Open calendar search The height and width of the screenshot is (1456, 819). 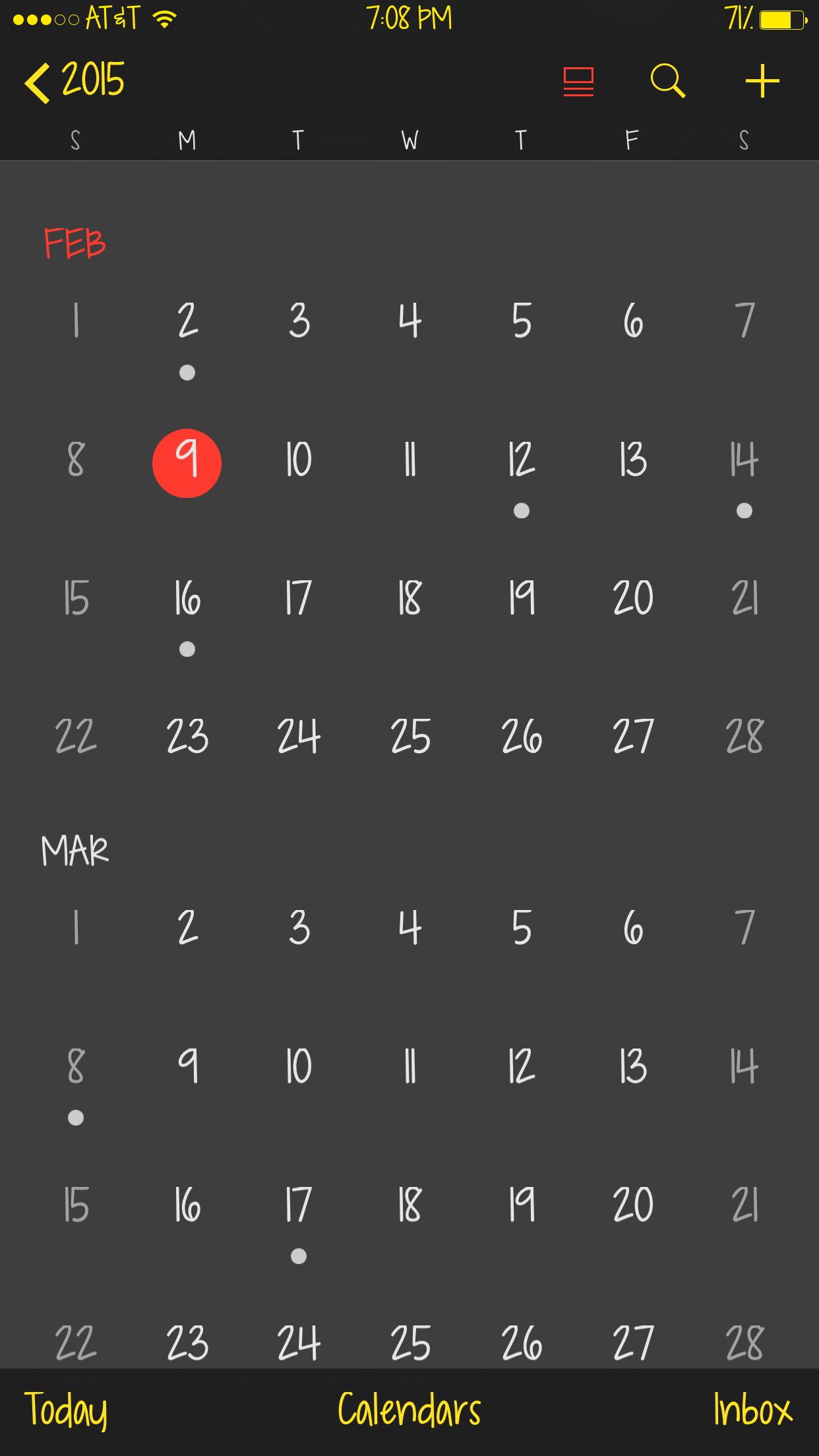[x=667, y=82]
